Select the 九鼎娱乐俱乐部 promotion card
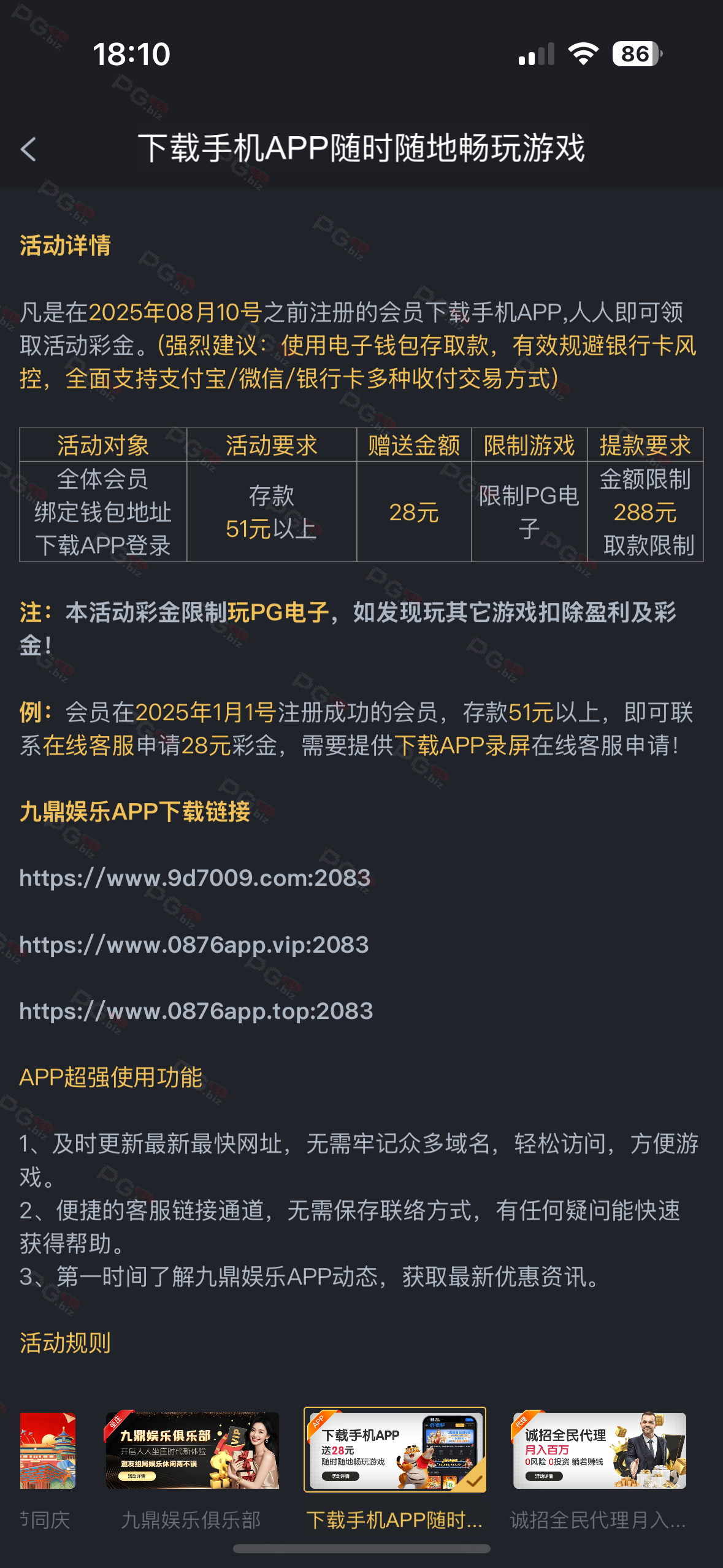Screen dimensions: 723x1568 point(192,1451)
